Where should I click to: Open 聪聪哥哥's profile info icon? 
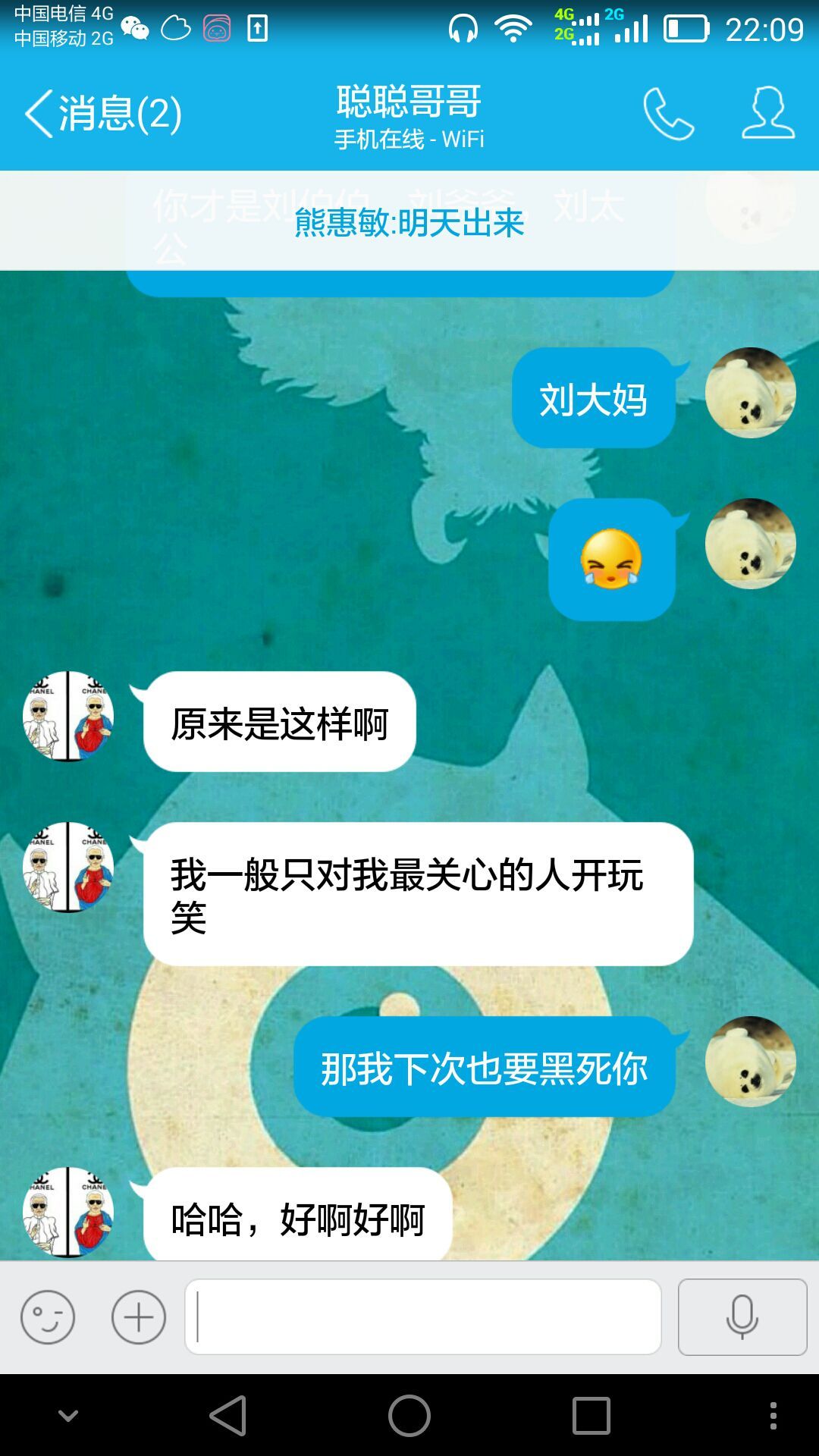pyautogui.click(x=767, y=114)
